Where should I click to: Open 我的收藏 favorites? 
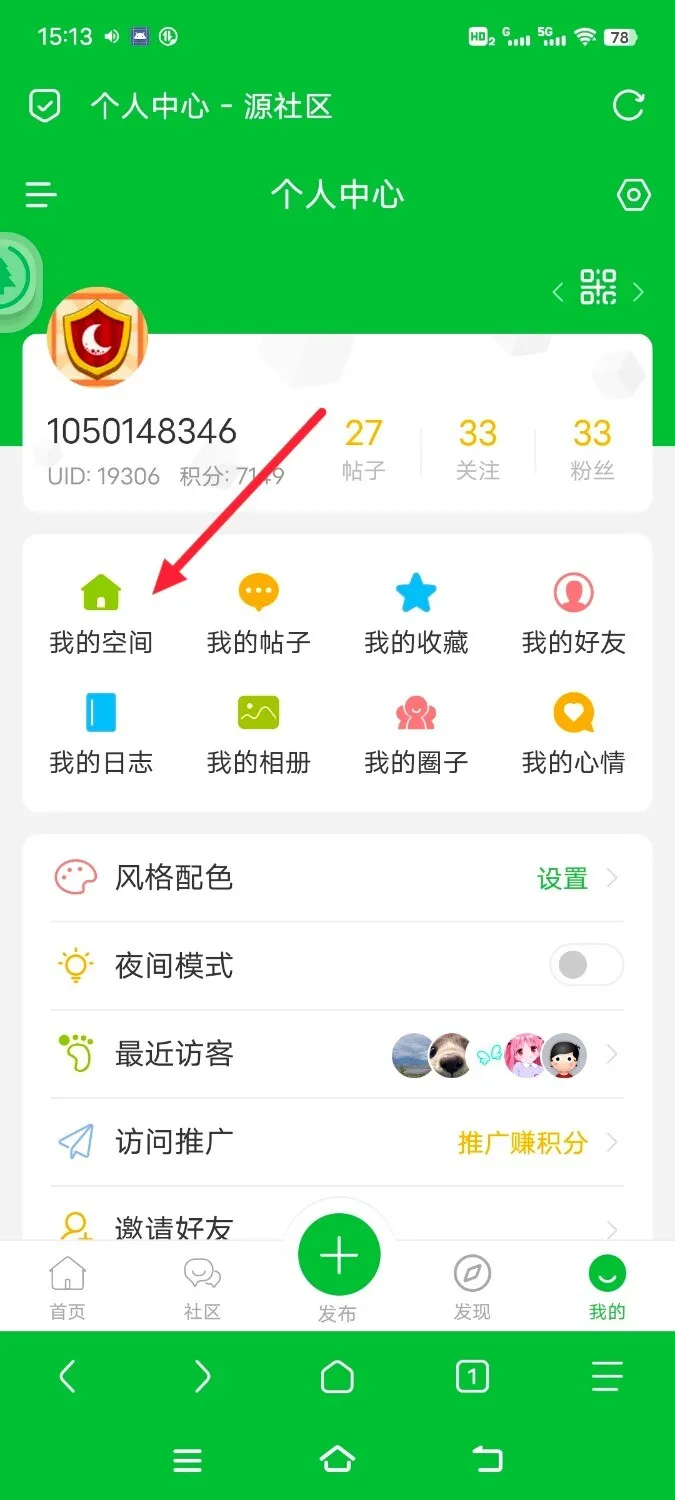pos(416,613)
